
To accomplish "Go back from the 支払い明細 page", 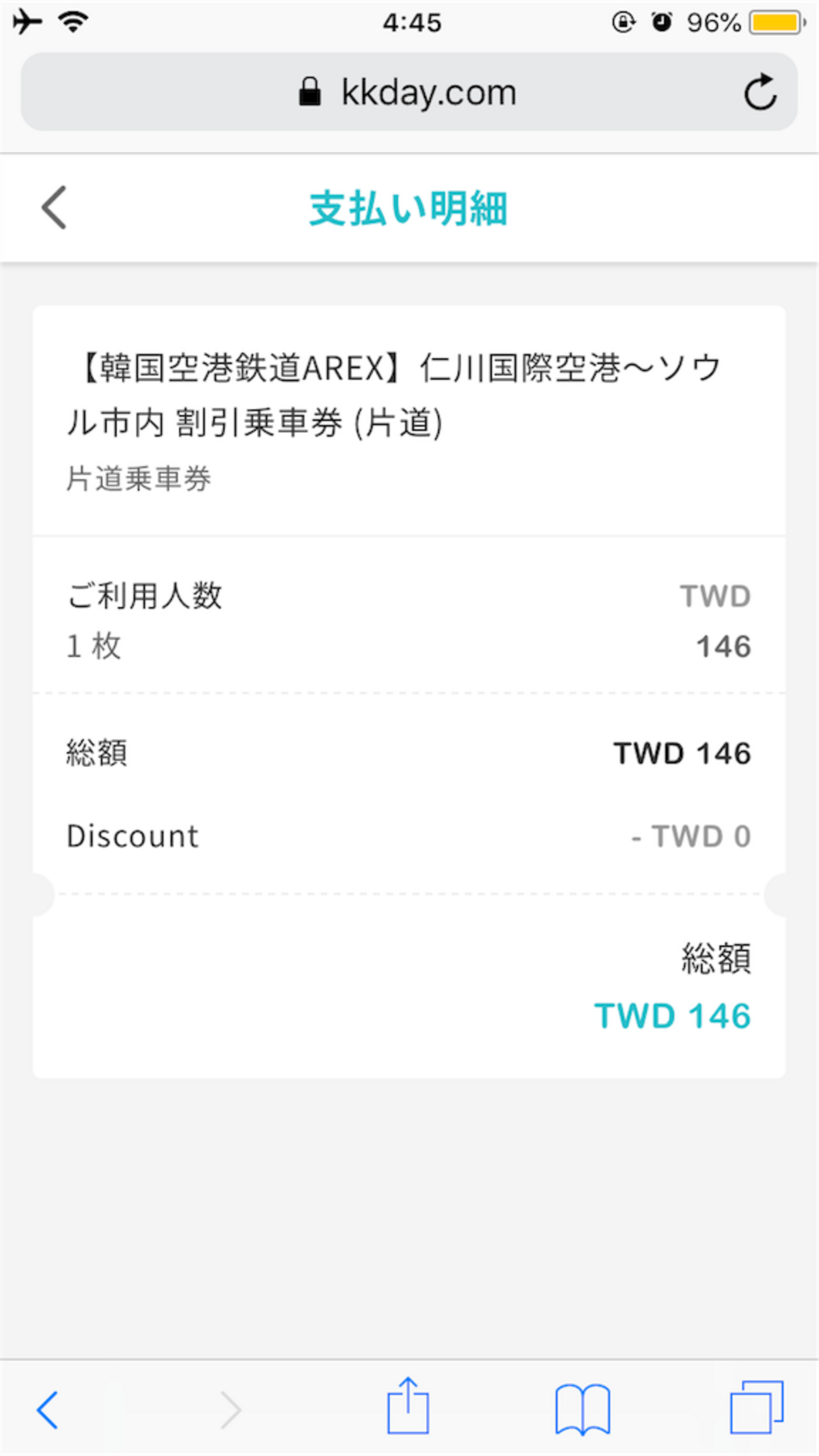I will pyautogui.click(x=54, y=207).
